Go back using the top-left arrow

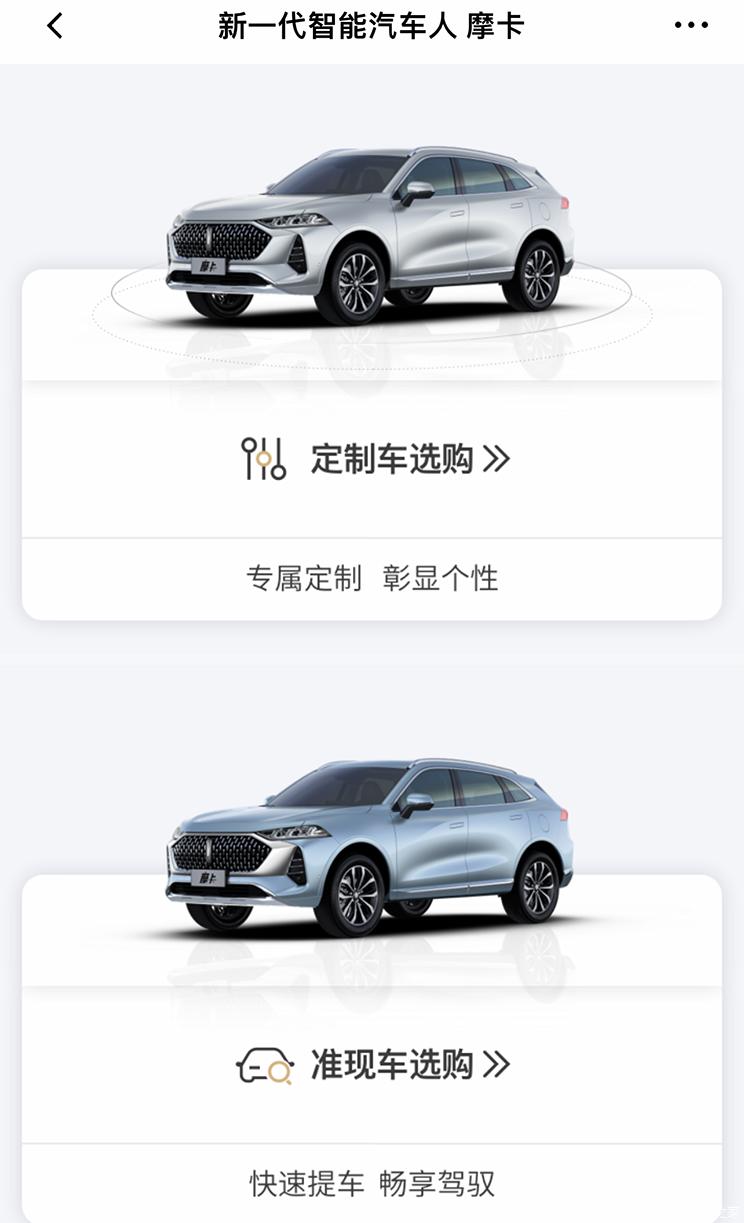tap(55, 26)
